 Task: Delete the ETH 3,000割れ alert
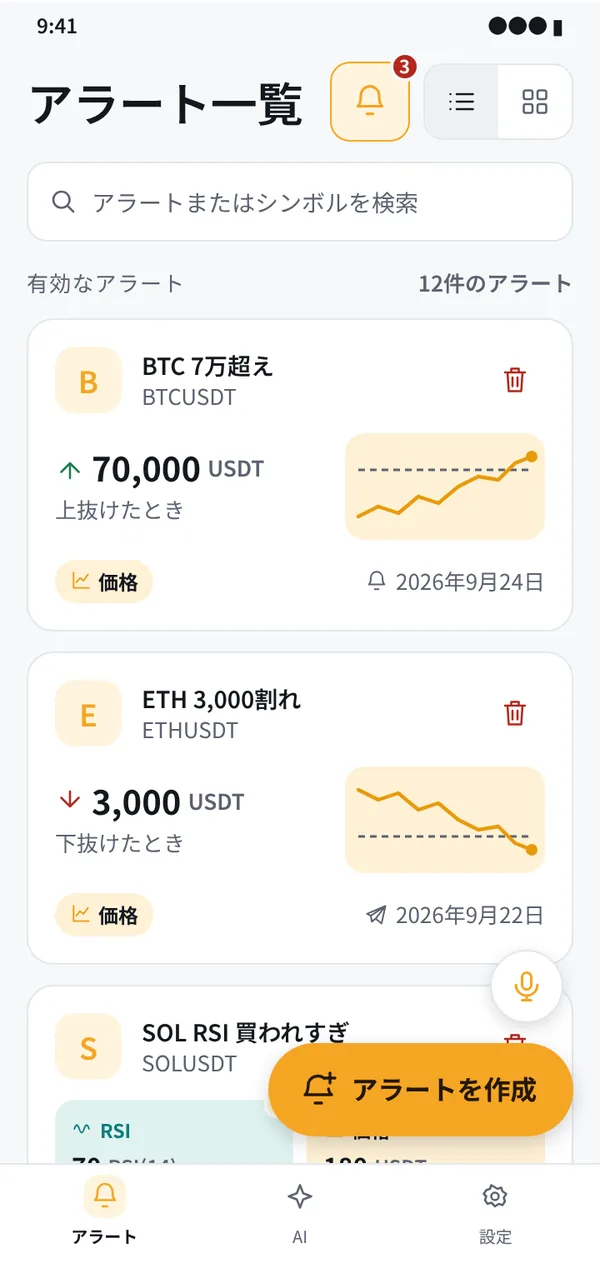pyautogui.click(x=515, y=713)
